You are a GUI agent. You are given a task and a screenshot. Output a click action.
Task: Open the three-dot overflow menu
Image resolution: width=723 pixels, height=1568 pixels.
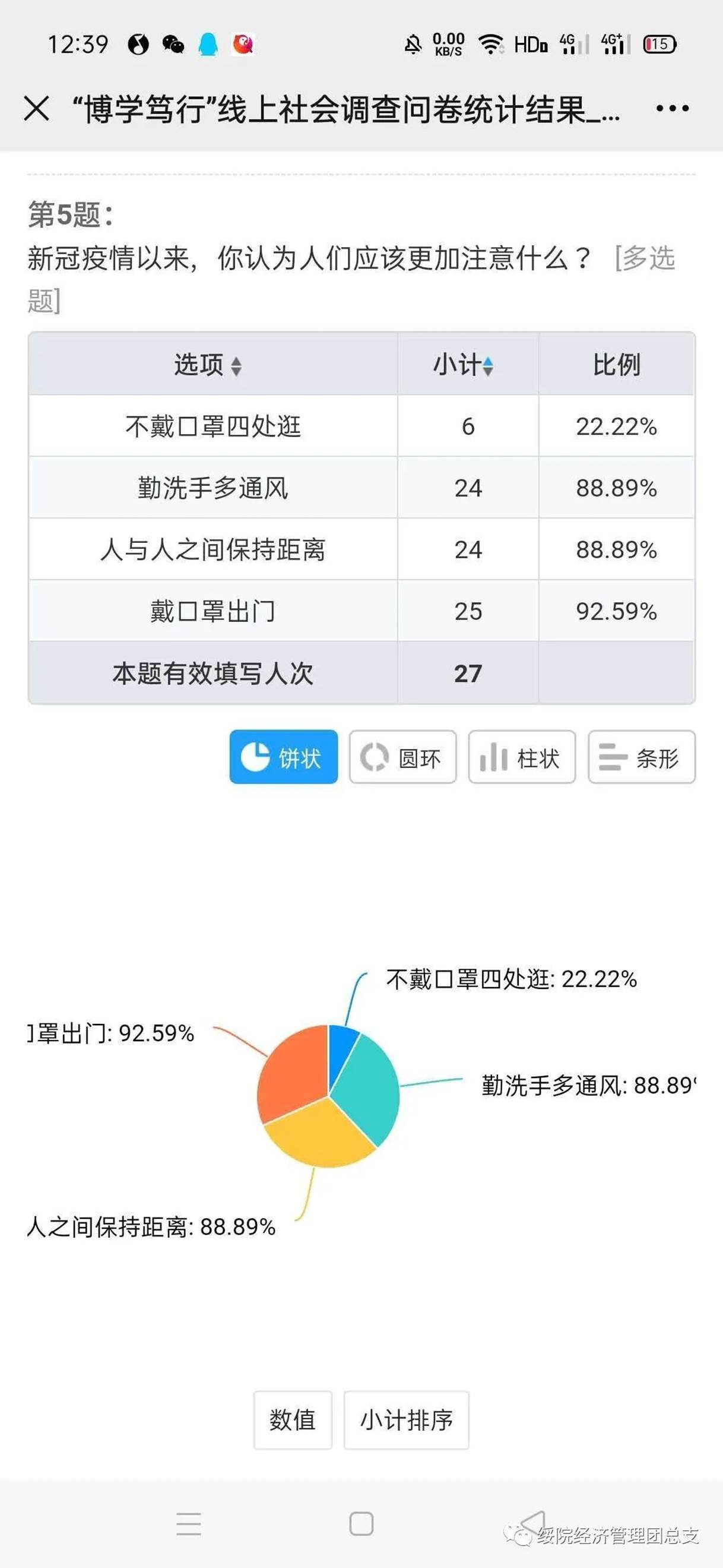point(672,109)
